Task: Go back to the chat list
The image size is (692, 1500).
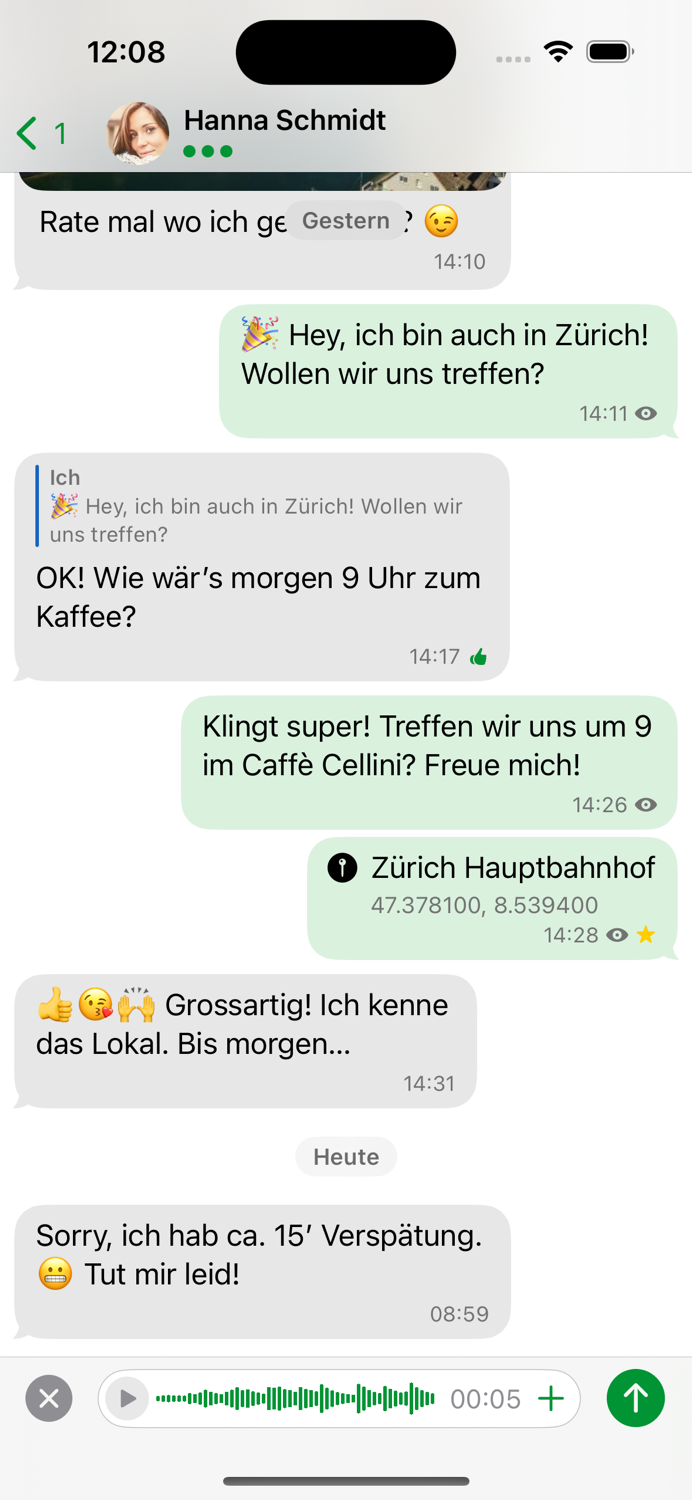Action: pos(40,133)
